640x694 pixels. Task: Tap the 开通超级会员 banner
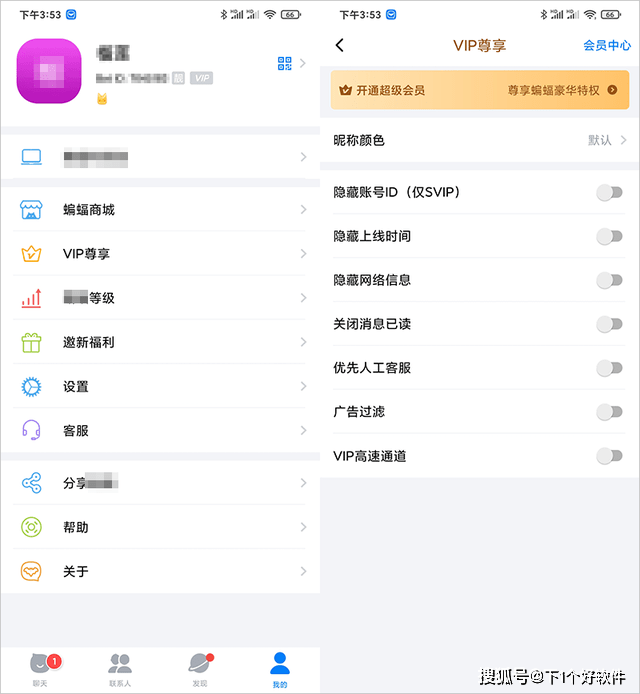[x=479, y=90]
